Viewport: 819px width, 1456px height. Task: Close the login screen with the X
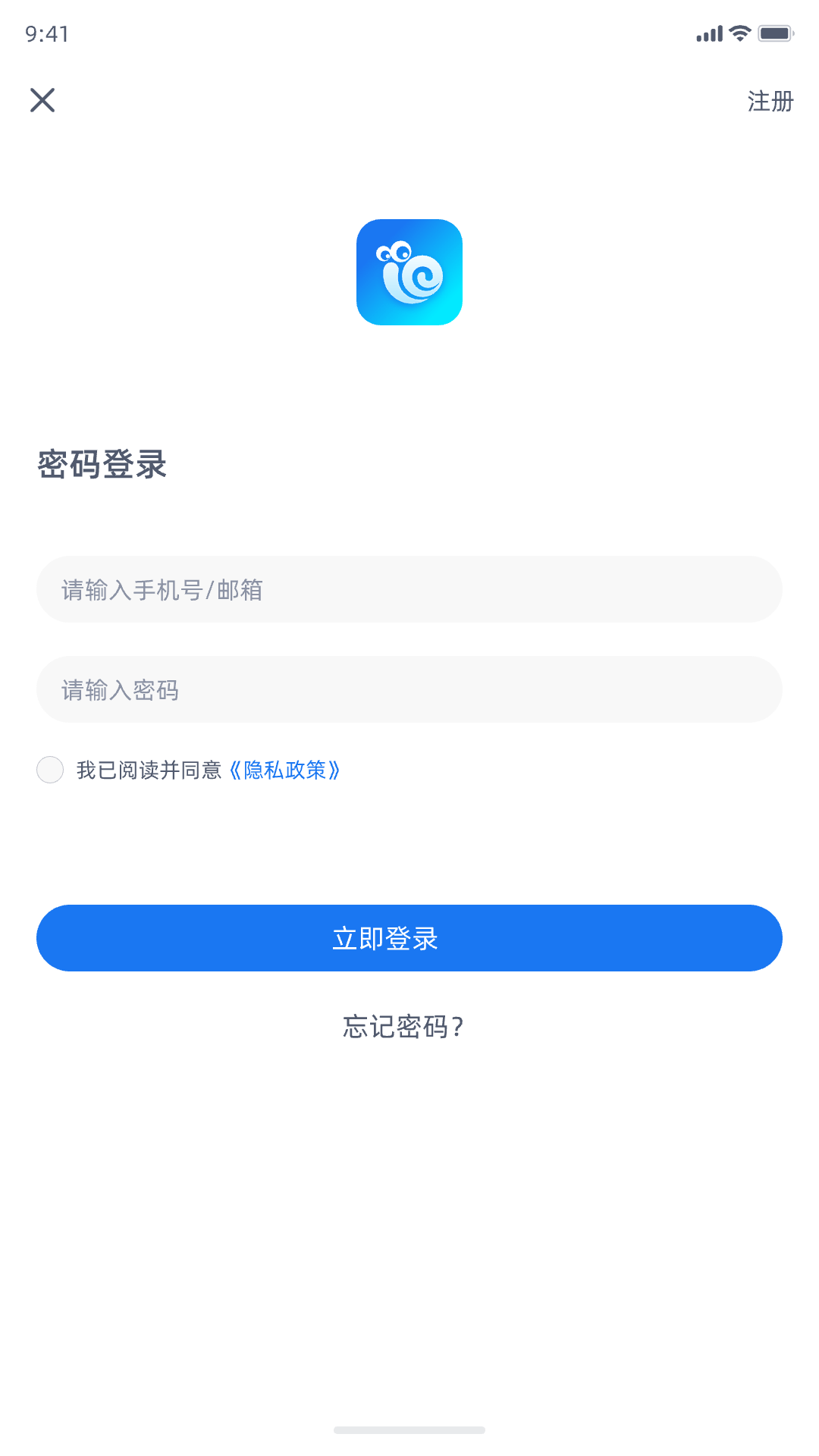[42, 99]
